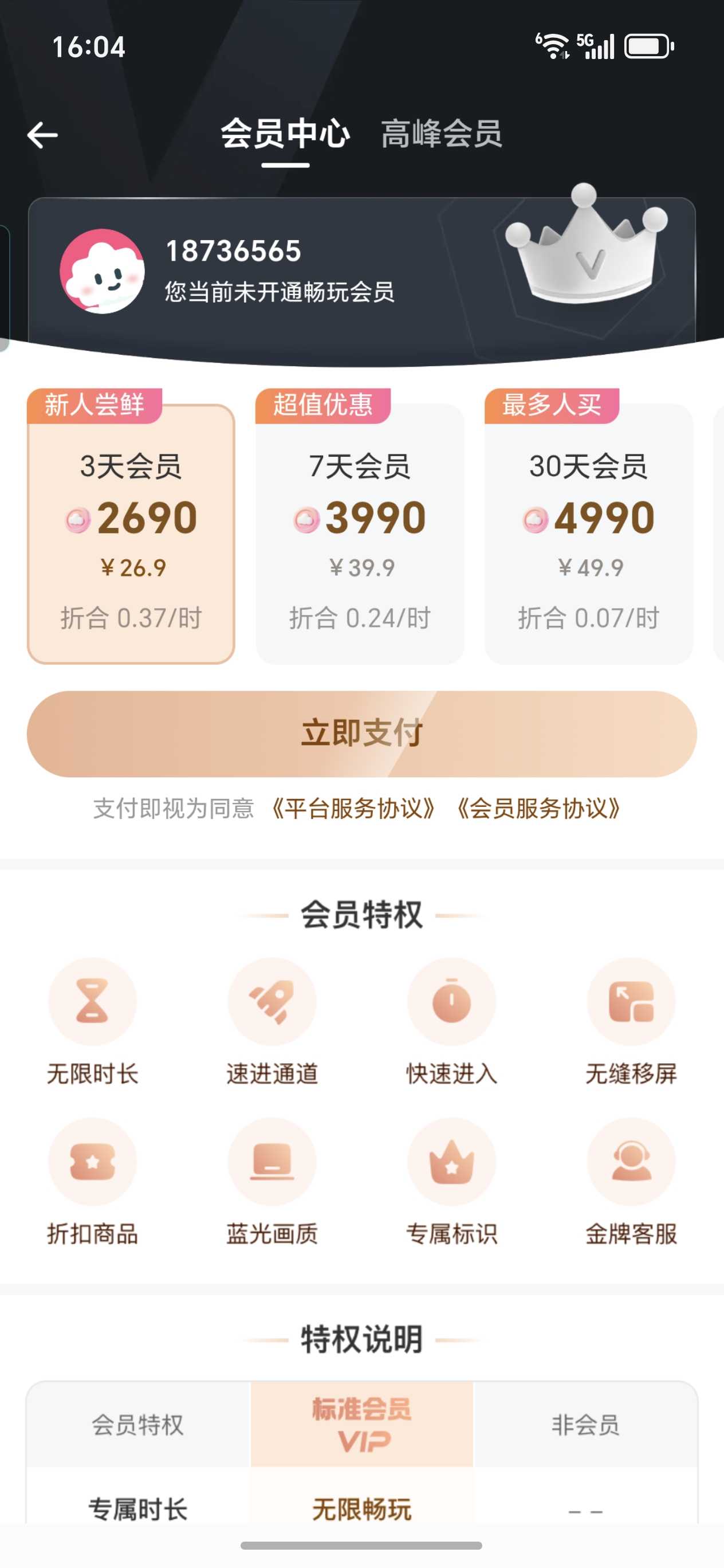Open the 《平台服务协议》 link
Screen dimensions: 724x1568
tap(353, 809)
